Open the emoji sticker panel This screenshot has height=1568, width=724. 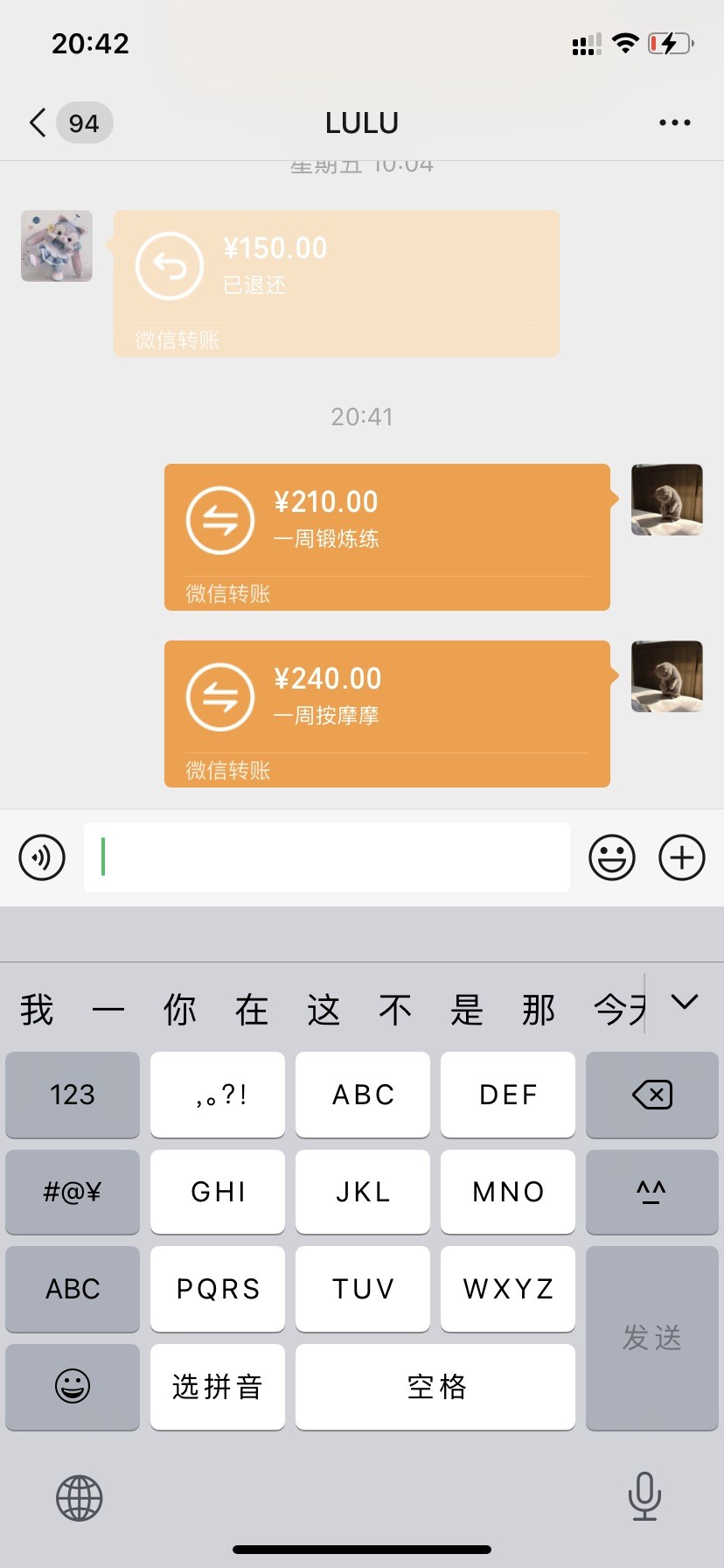(611, 857)
